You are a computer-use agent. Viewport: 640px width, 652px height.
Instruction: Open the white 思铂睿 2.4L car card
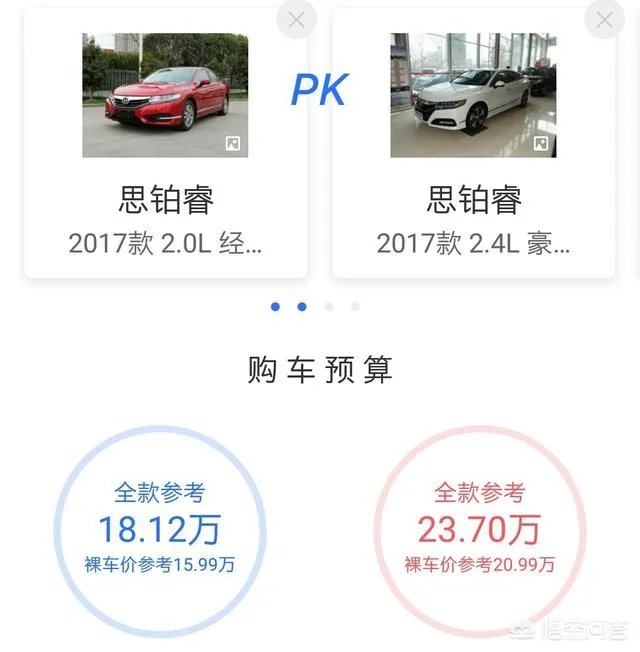[x=473, y=150]
